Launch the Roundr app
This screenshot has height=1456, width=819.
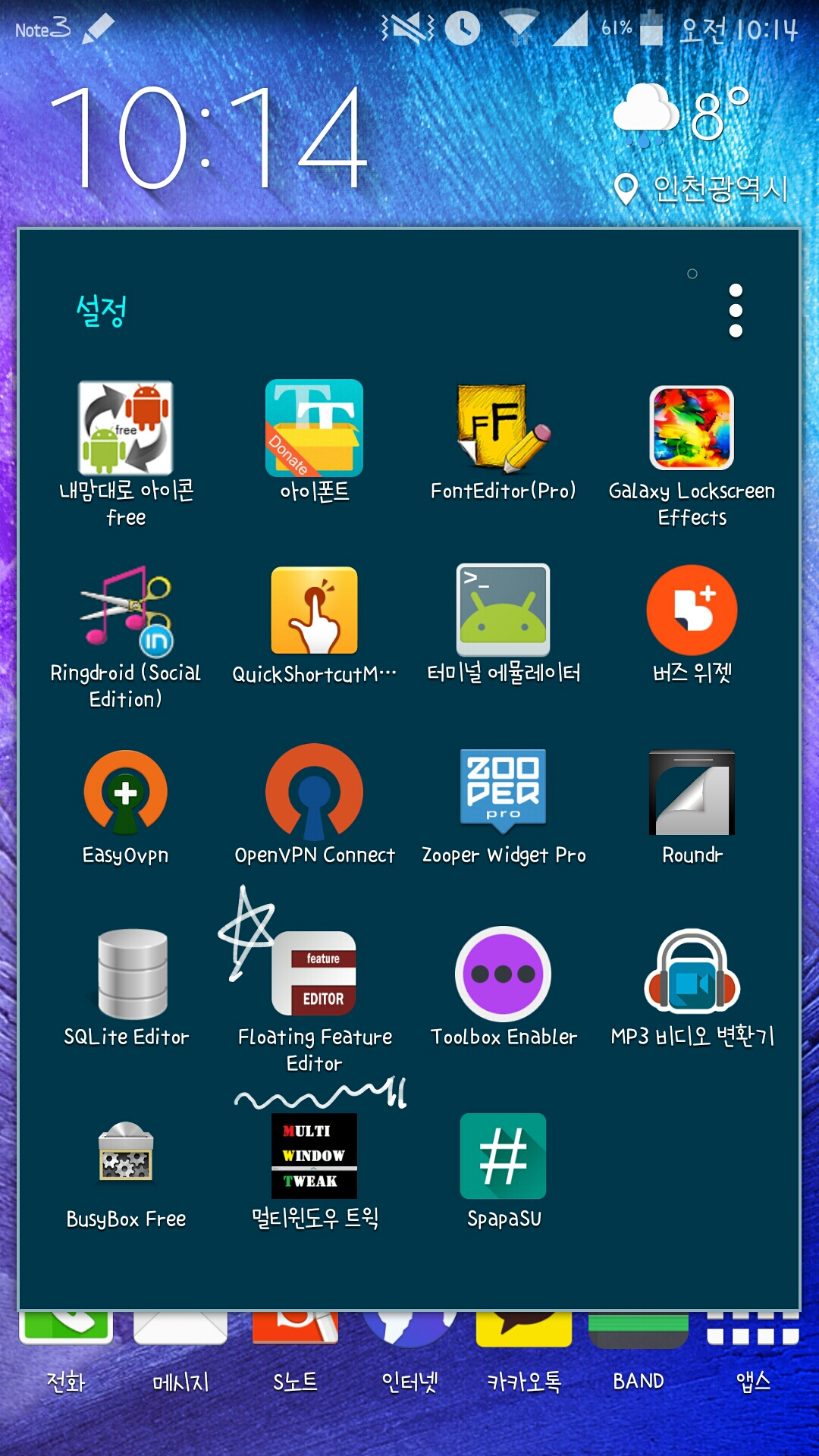(692, 792)
